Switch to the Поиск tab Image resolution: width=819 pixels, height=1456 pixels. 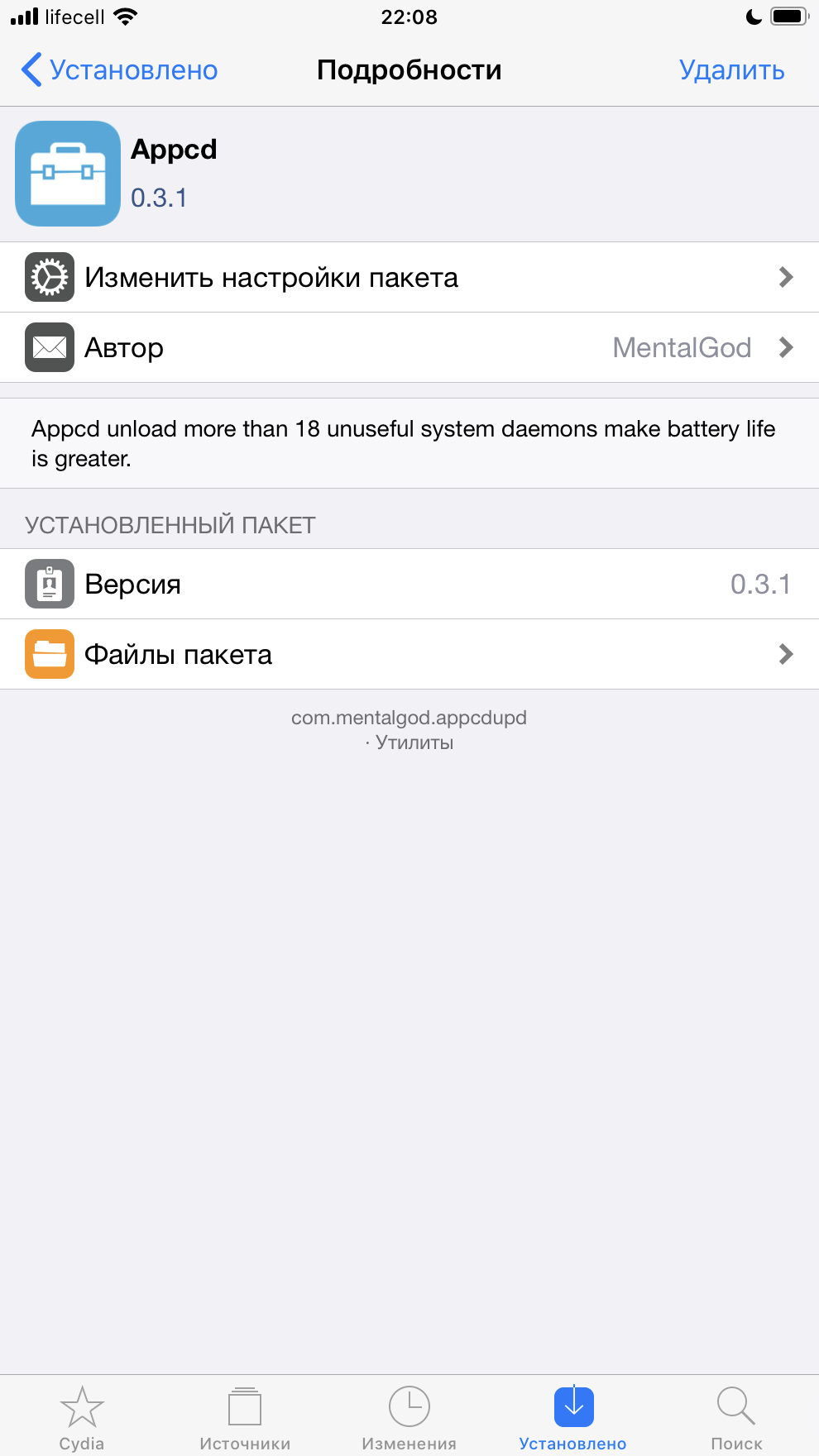[736, 1417]
